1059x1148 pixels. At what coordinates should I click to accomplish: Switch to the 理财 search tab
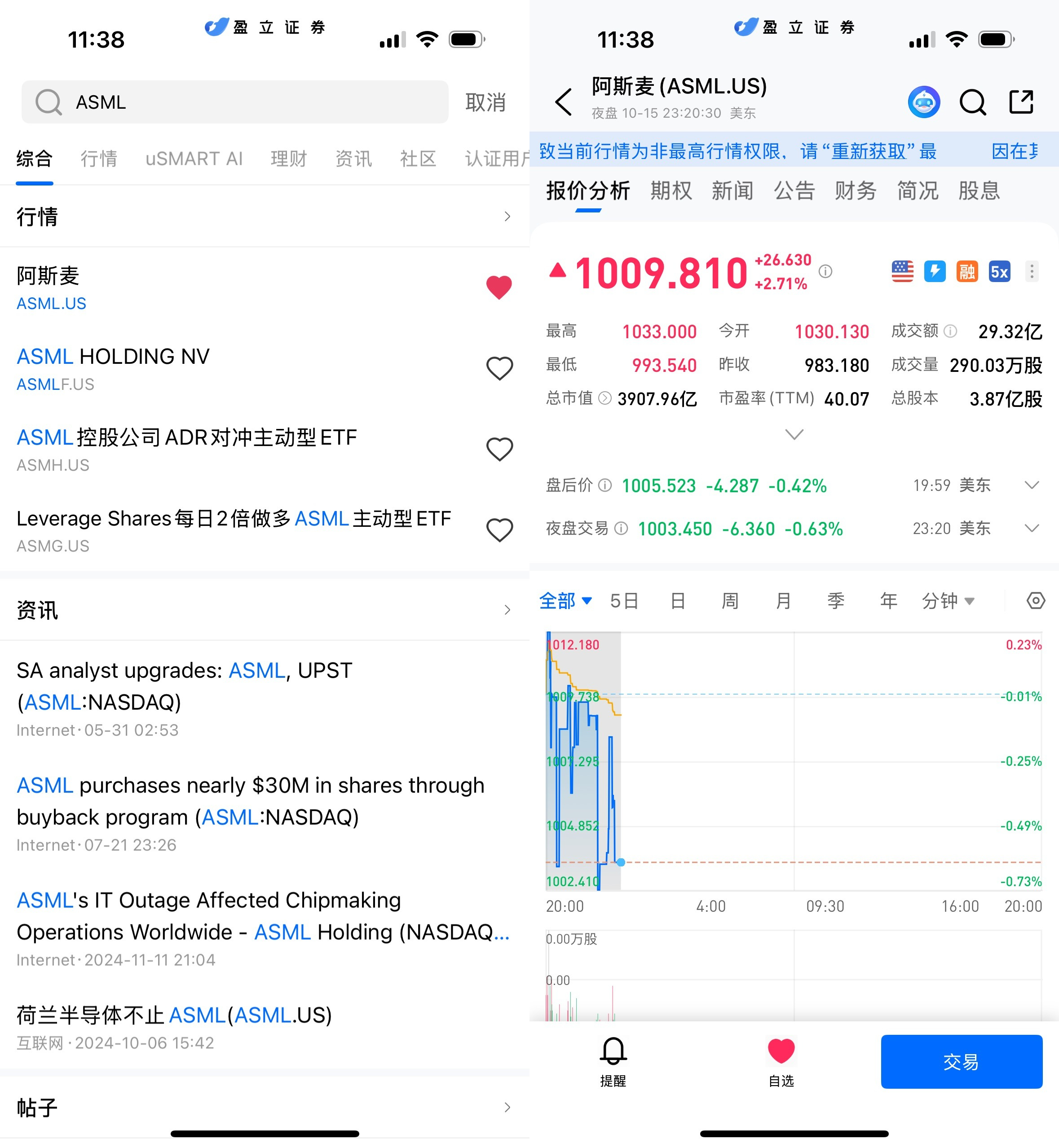pyautogui.click(x=288, y=158)
